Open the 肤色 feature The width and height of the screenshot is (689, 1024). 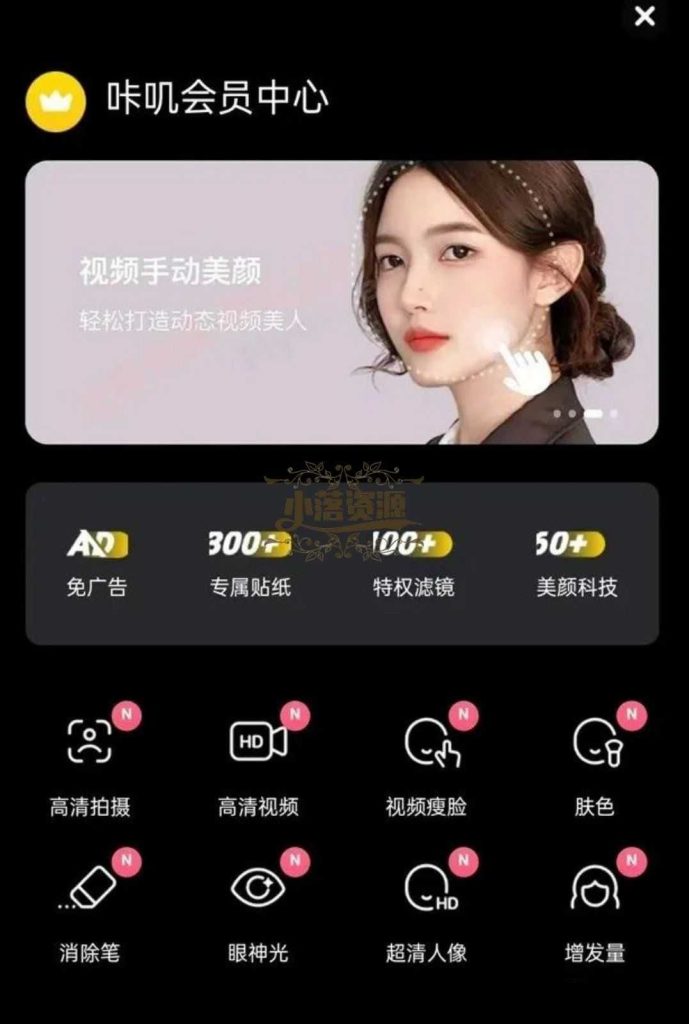point(594,760)
